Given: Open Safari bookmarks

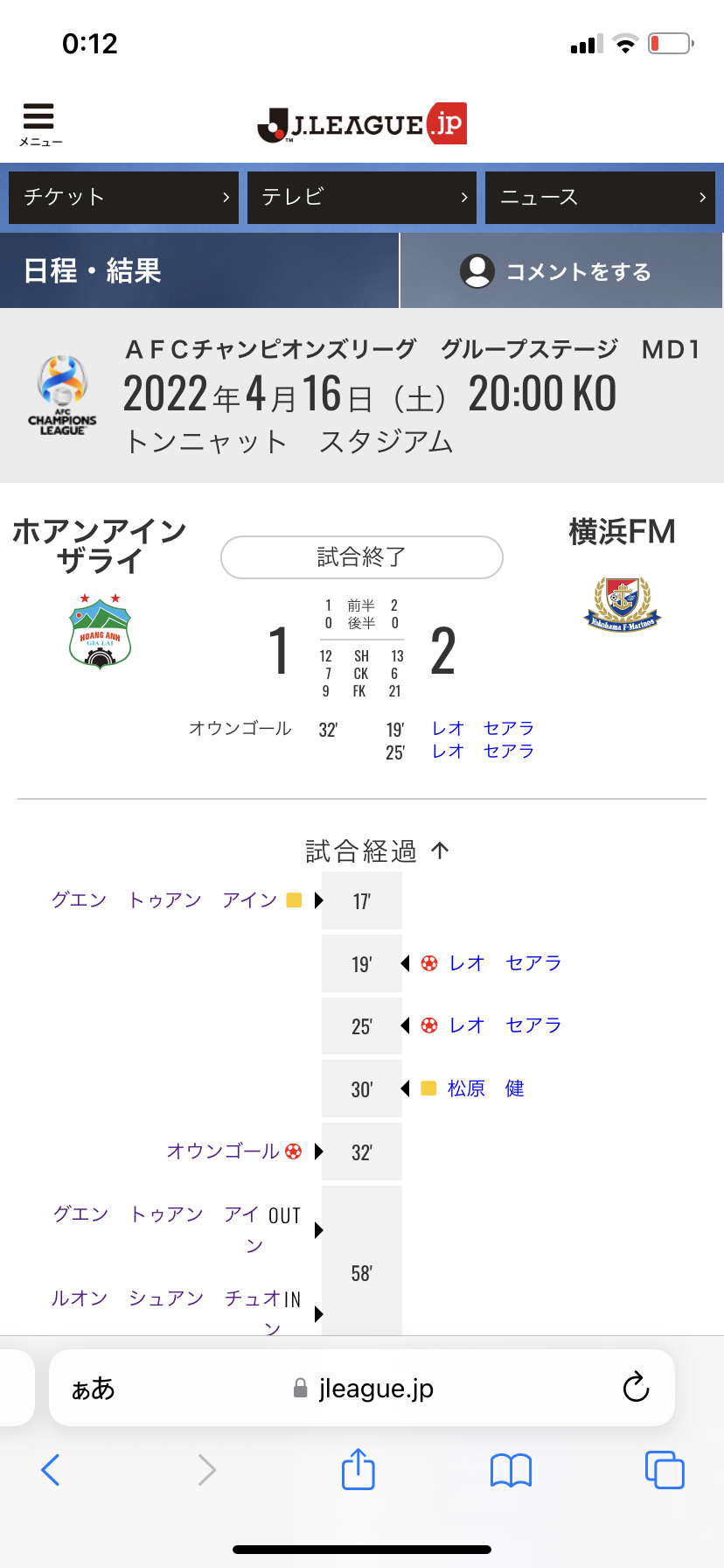Looking at the screenshot, I should 511,1470.
